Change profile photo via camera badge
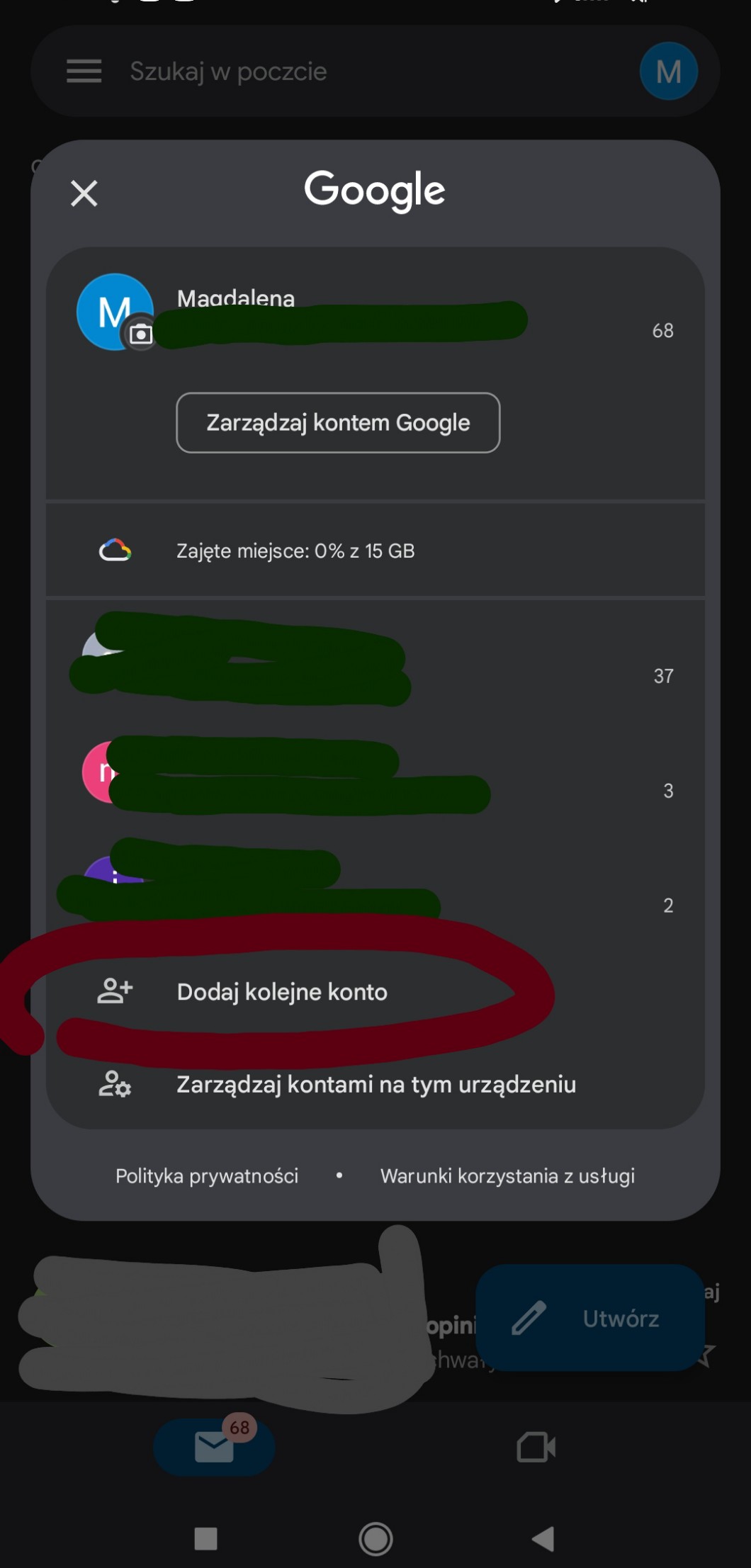Screen dimensions: 751x1568 tap(140, 334)
